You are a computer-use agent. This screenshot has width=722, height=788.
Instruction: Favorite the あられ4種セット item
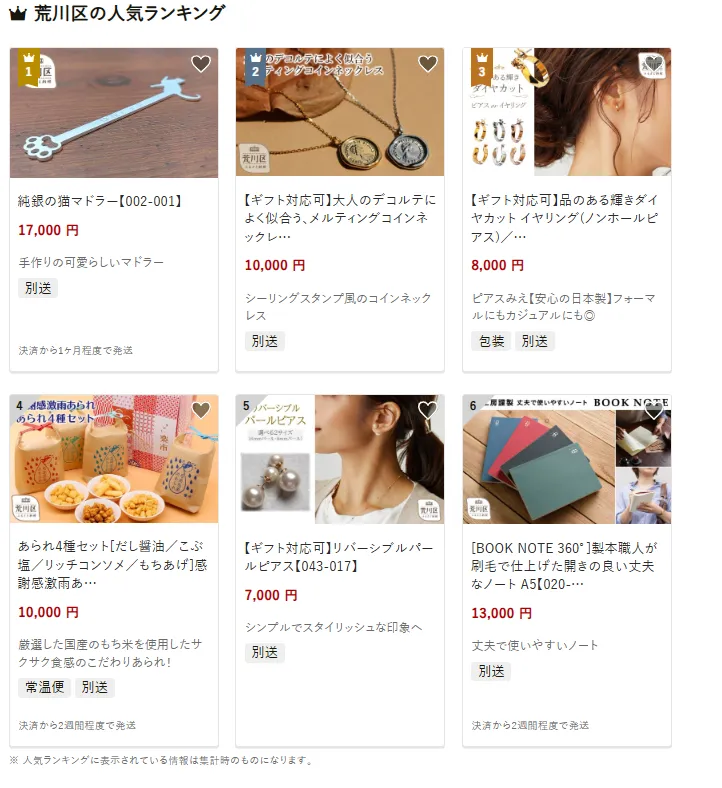pyautogui.click(x=201, y=410)
